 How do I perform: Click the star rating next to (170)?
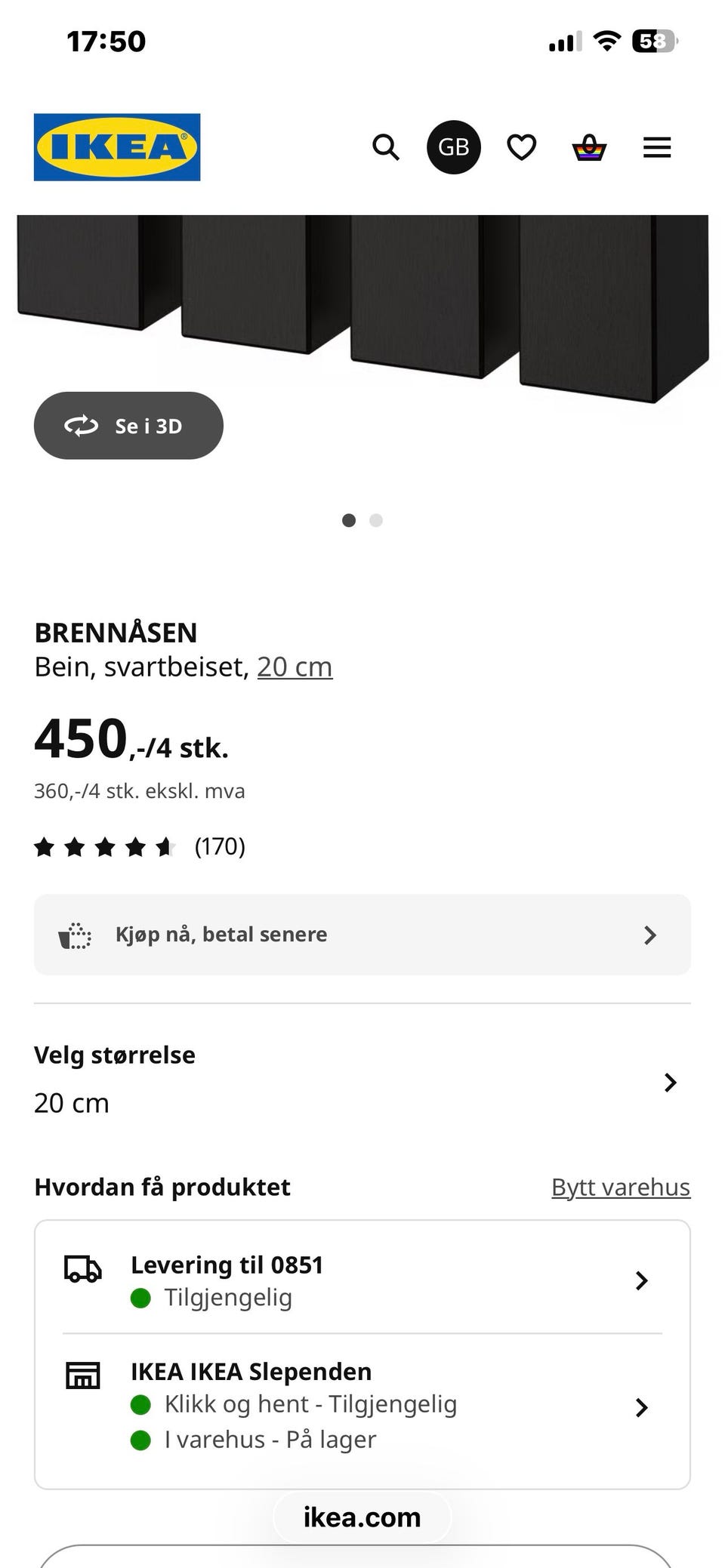(104, 847)
